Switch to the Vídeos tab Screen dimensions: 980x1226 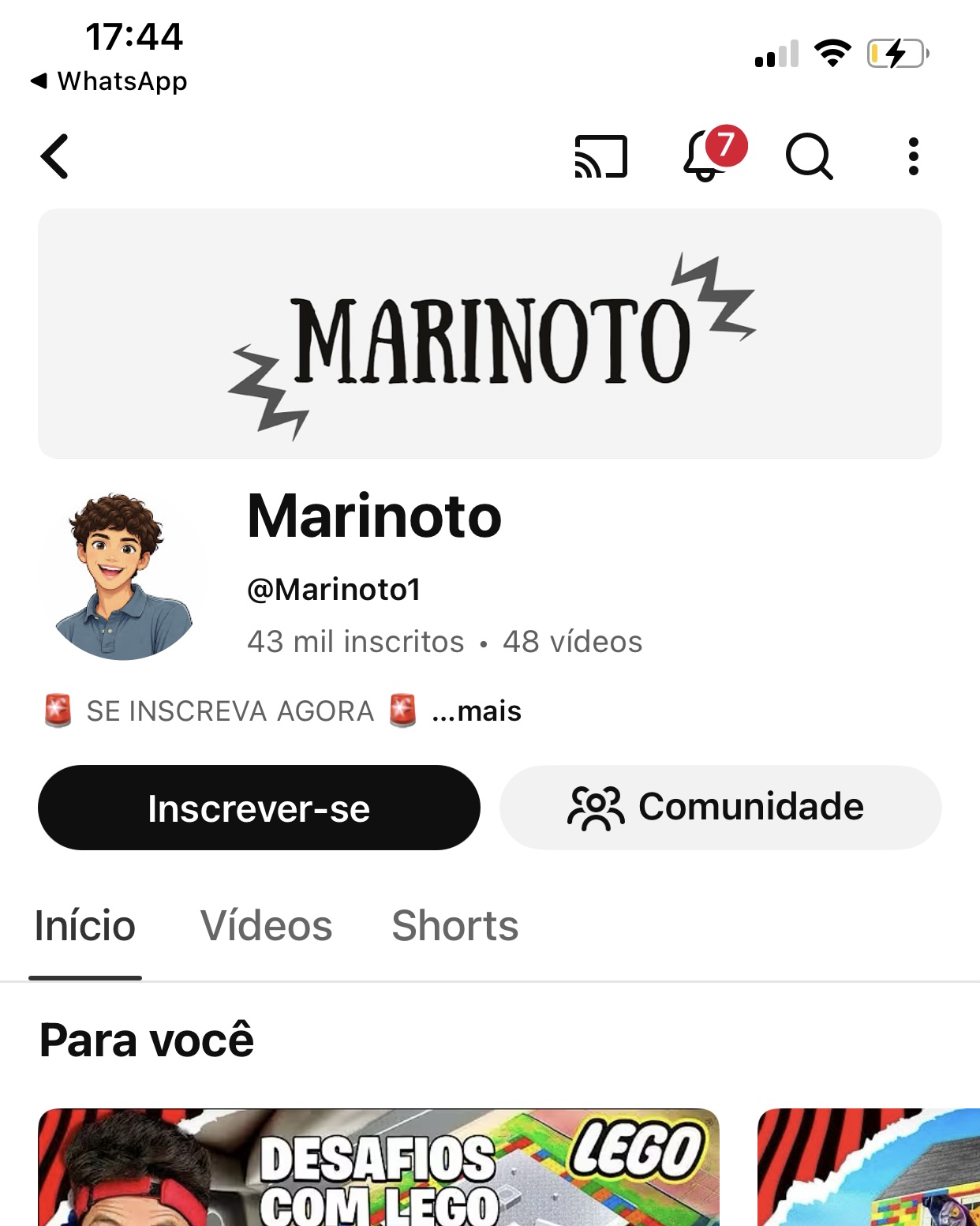pos(266,926)
